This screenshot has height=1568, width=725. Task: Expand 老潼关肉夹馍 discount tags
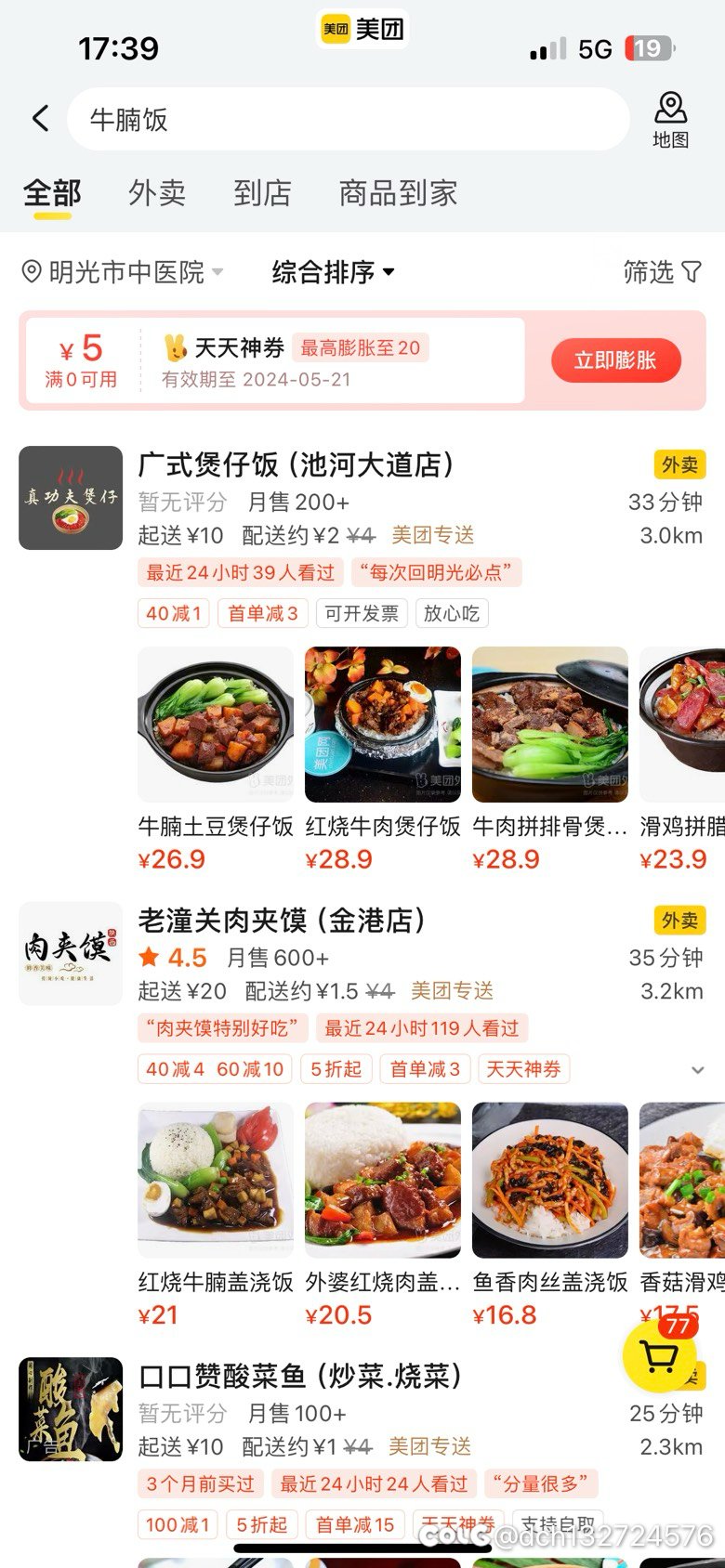tap(698, 1070)
